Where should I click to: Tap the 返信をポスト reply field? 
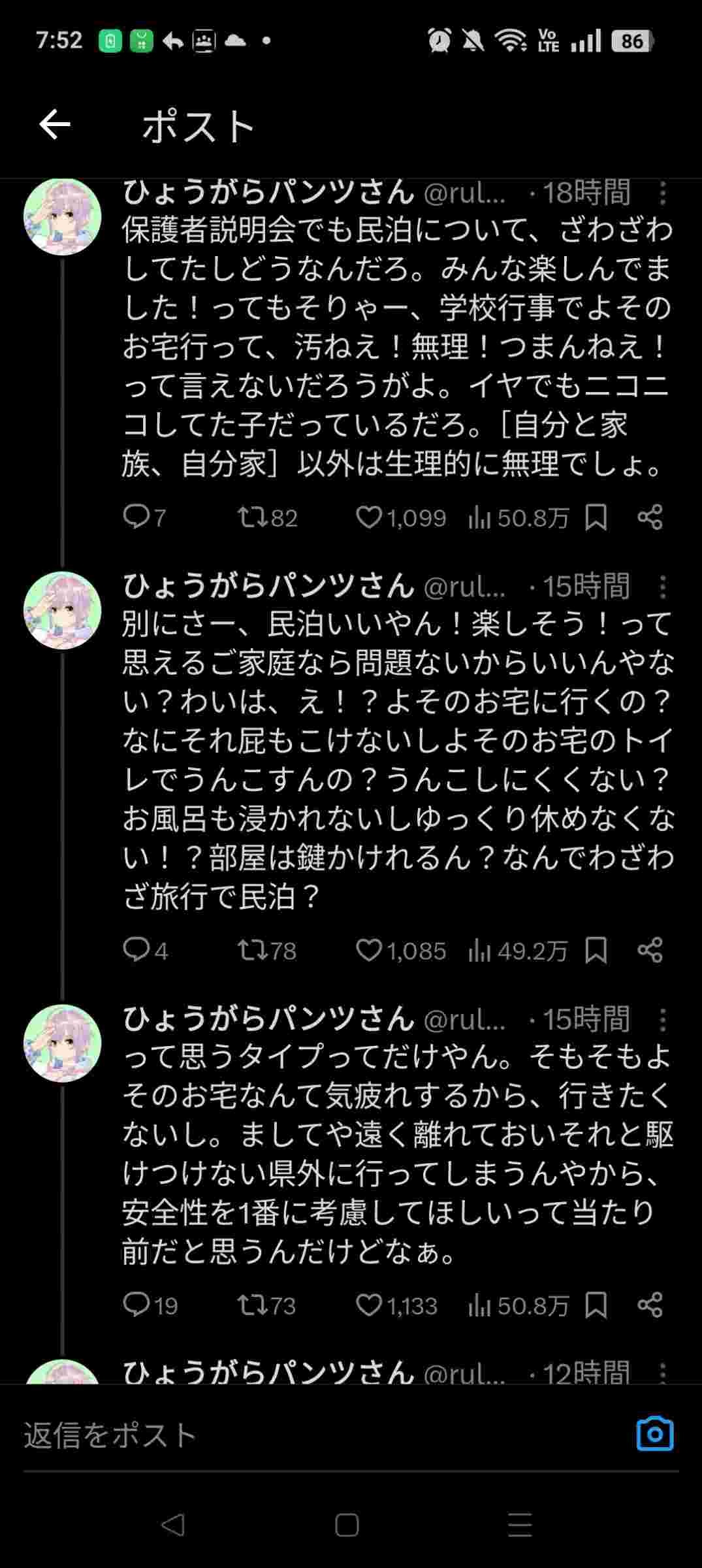coord(294,1435)
